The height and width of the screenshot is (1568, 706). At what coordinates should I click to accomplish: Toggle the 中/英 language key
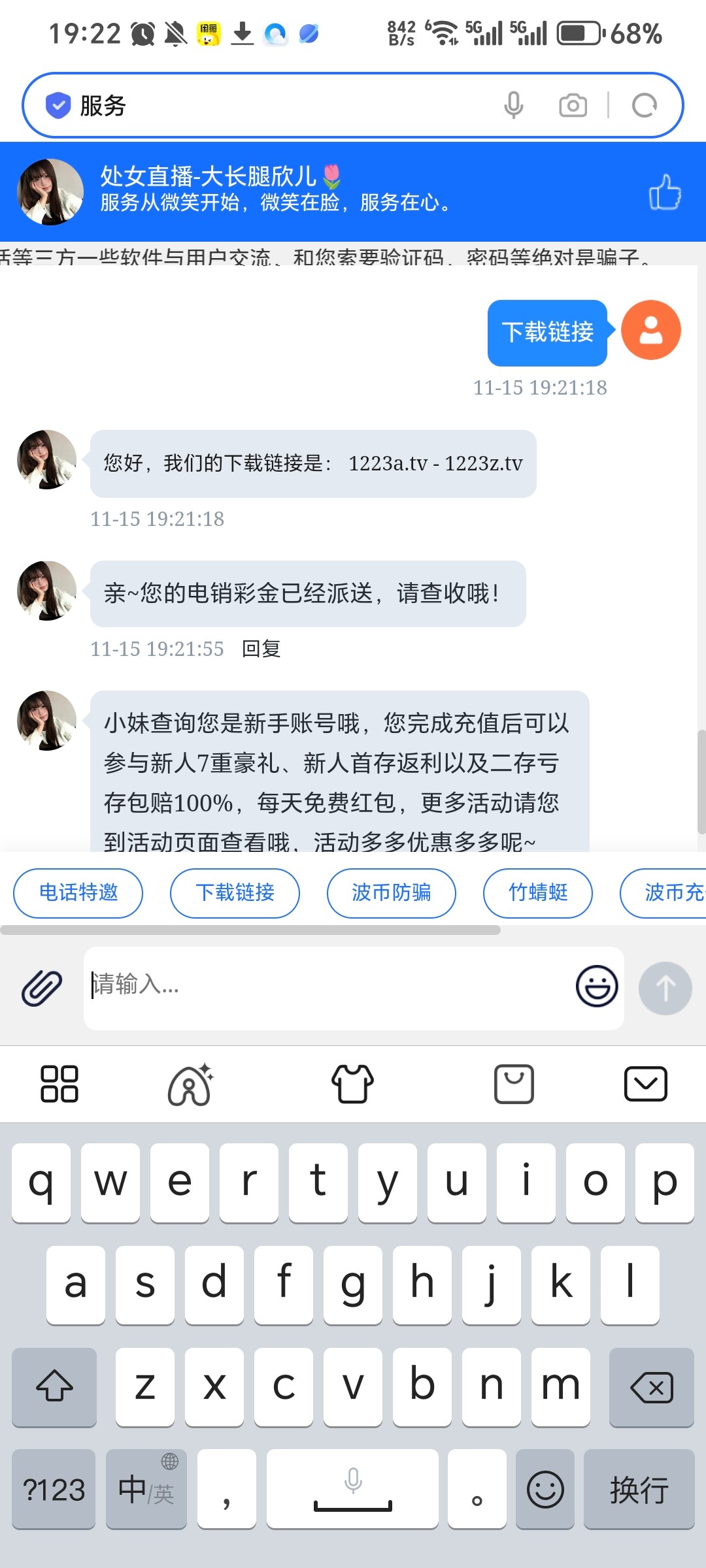145,1490
